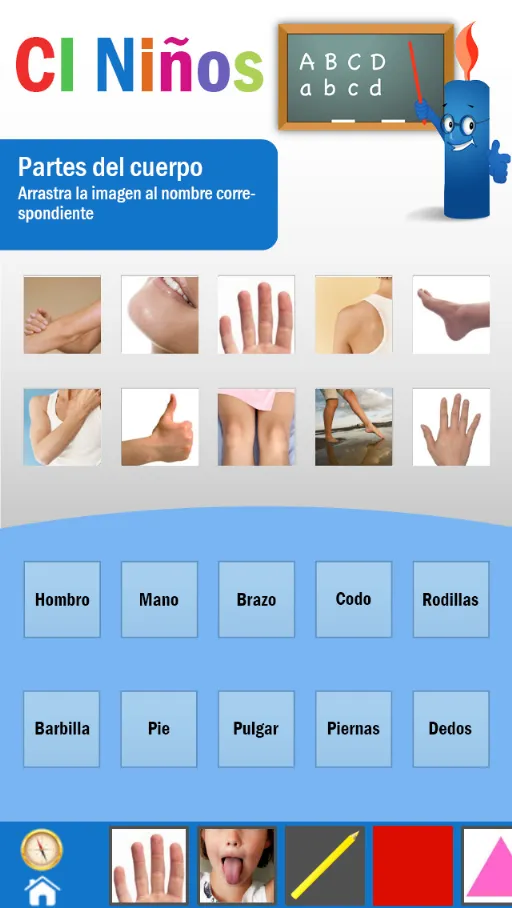Image resolution: width=512 pixels, height=908 pixels.
Task: Tap the chin and mouth picture
Action: pyautogui.click(x=160, y=314)
